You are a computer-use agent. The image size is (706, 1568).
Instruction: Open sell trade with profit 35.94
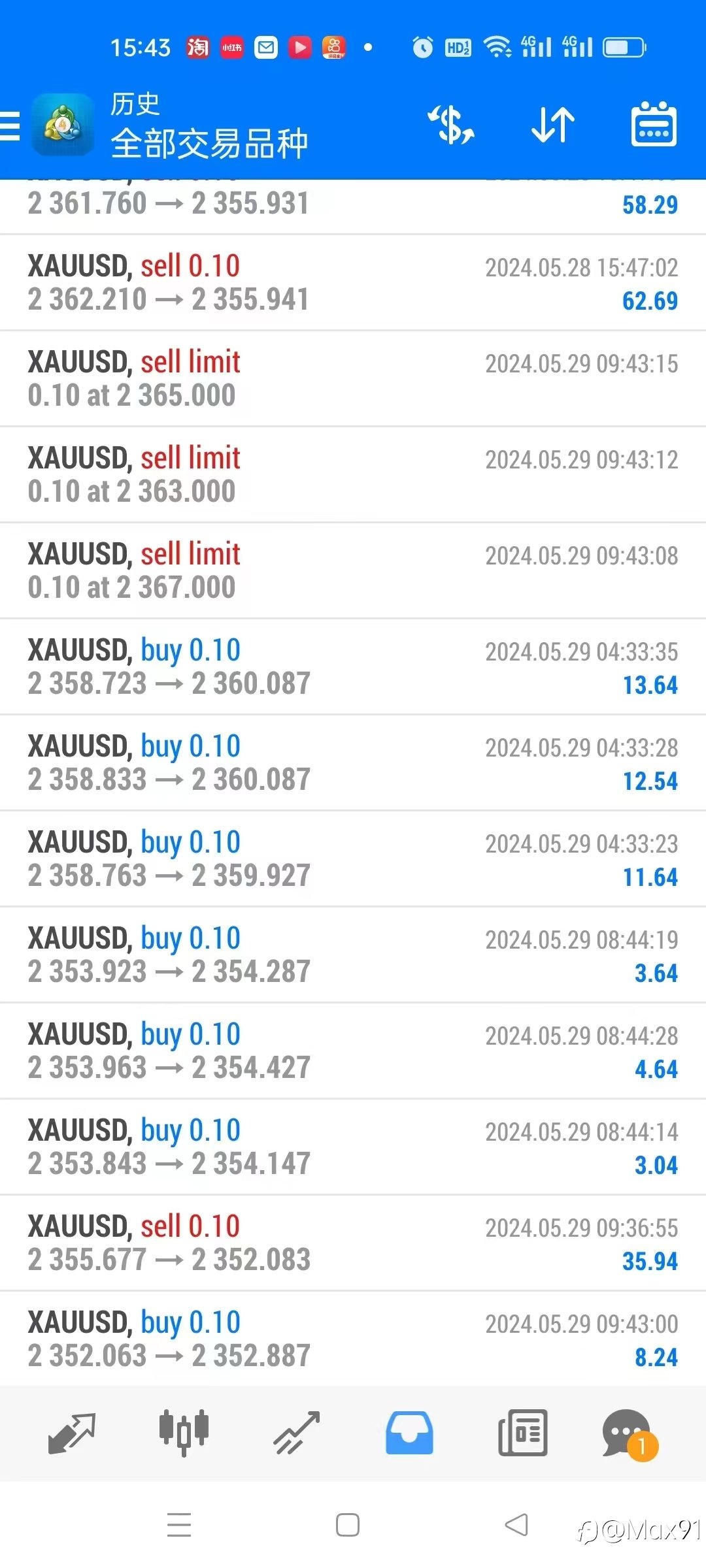click(353, 1243)
